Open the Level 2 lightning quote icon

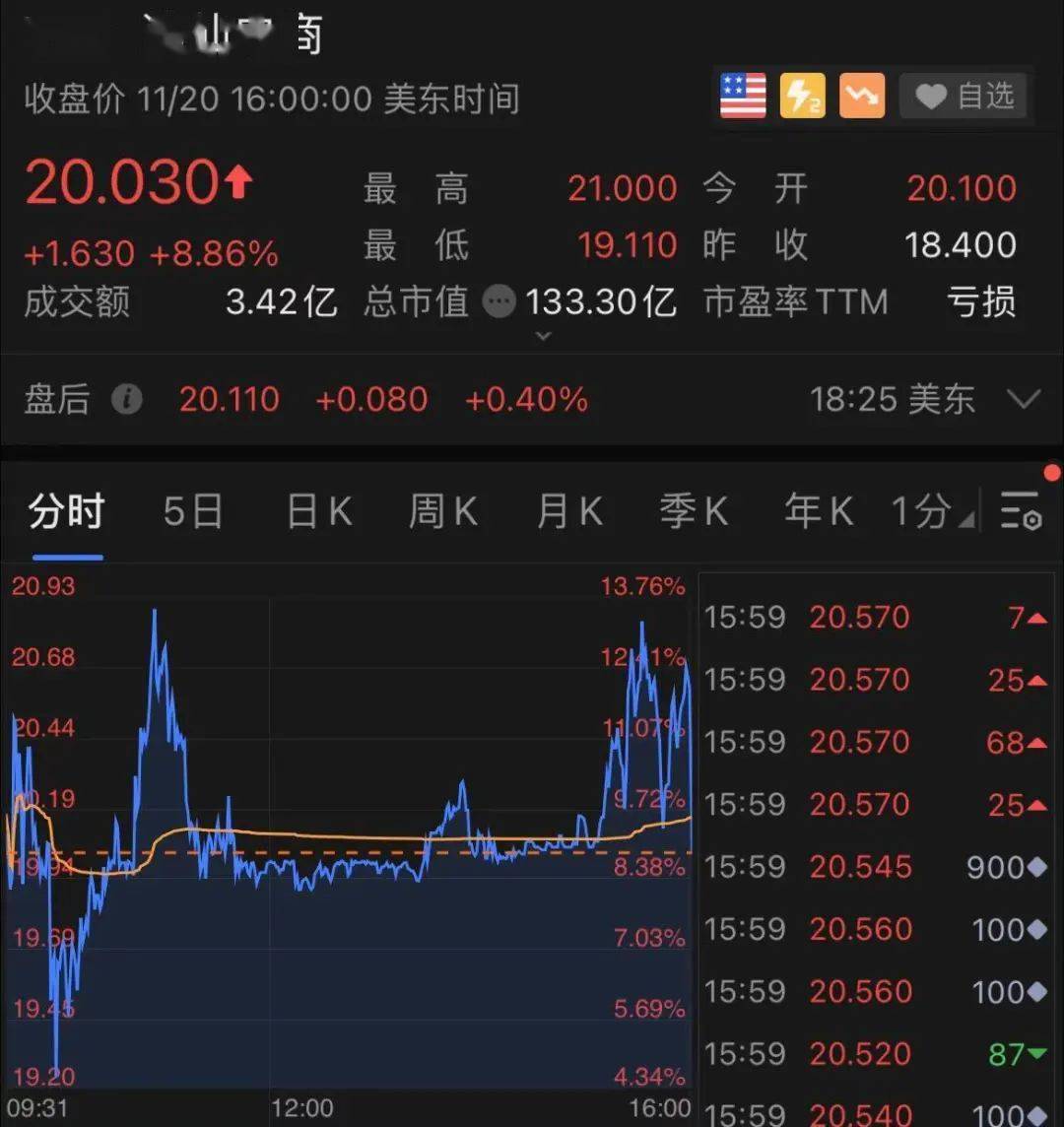802,96
